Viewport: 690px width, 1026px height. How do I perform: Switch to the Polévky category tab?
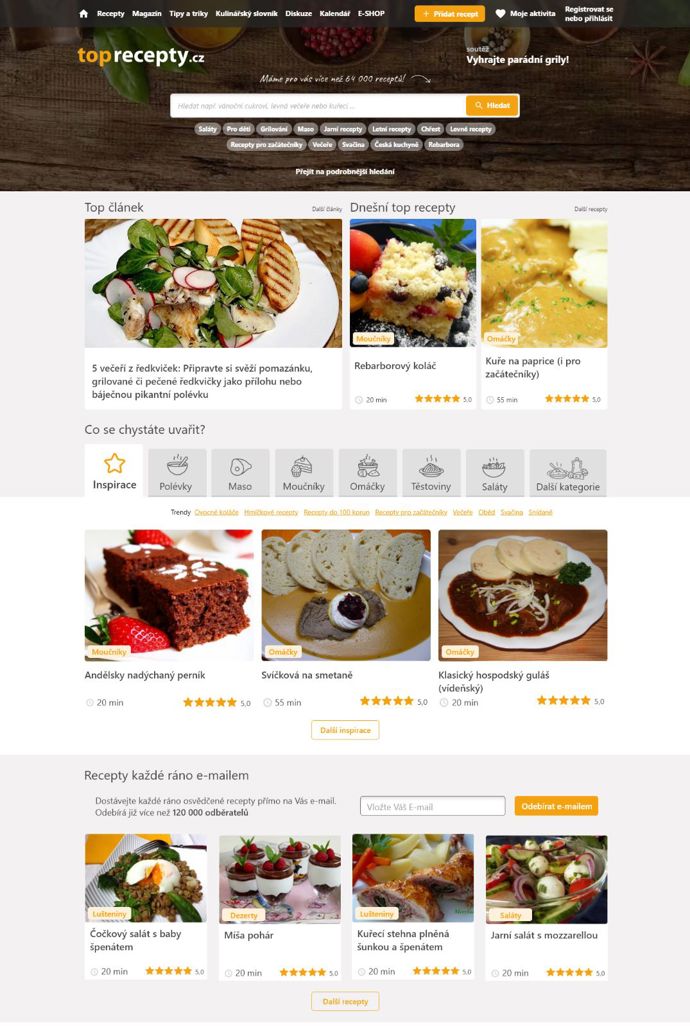pos(176,473)
